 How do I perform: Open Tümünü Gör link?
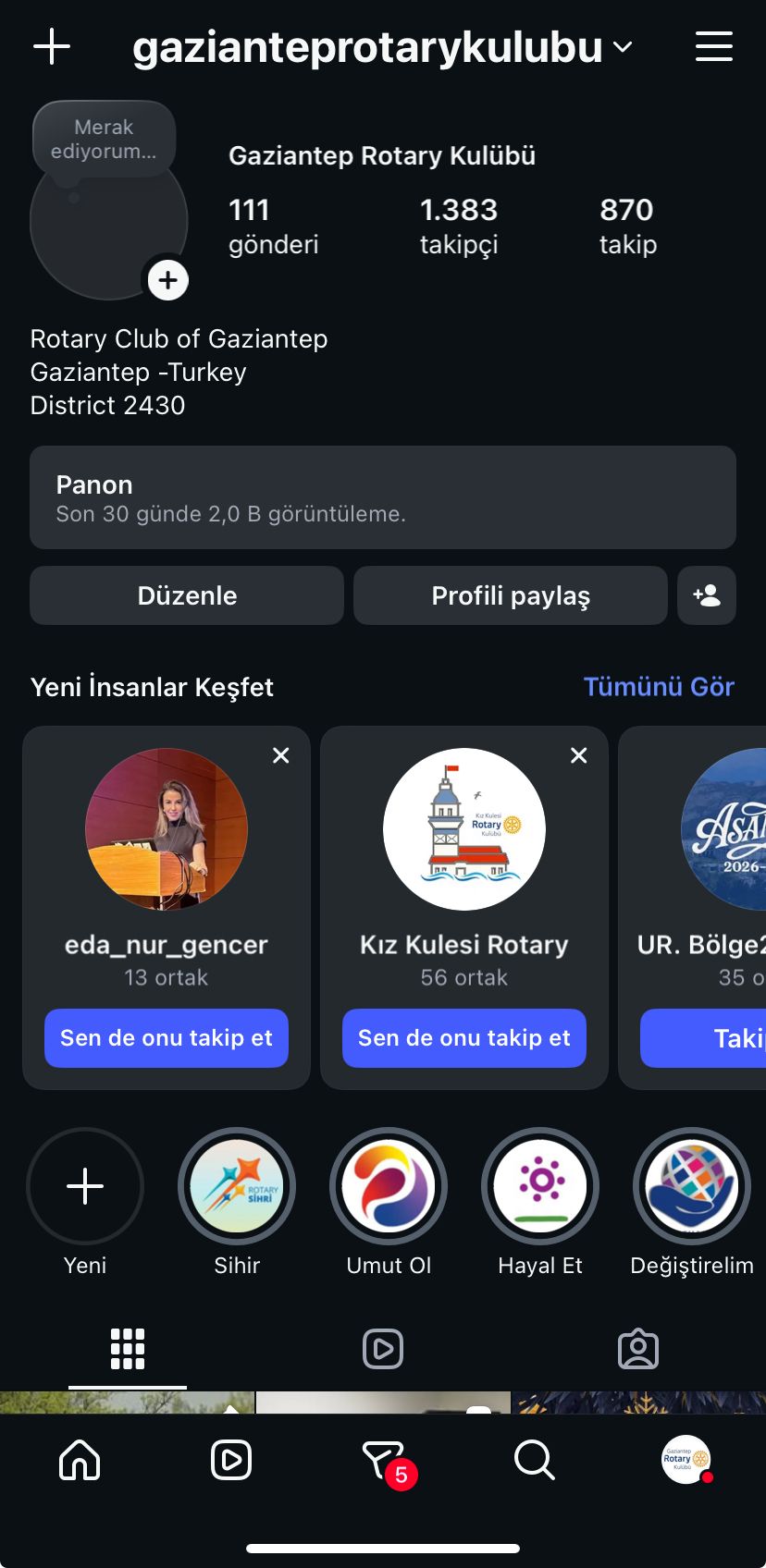658,687
